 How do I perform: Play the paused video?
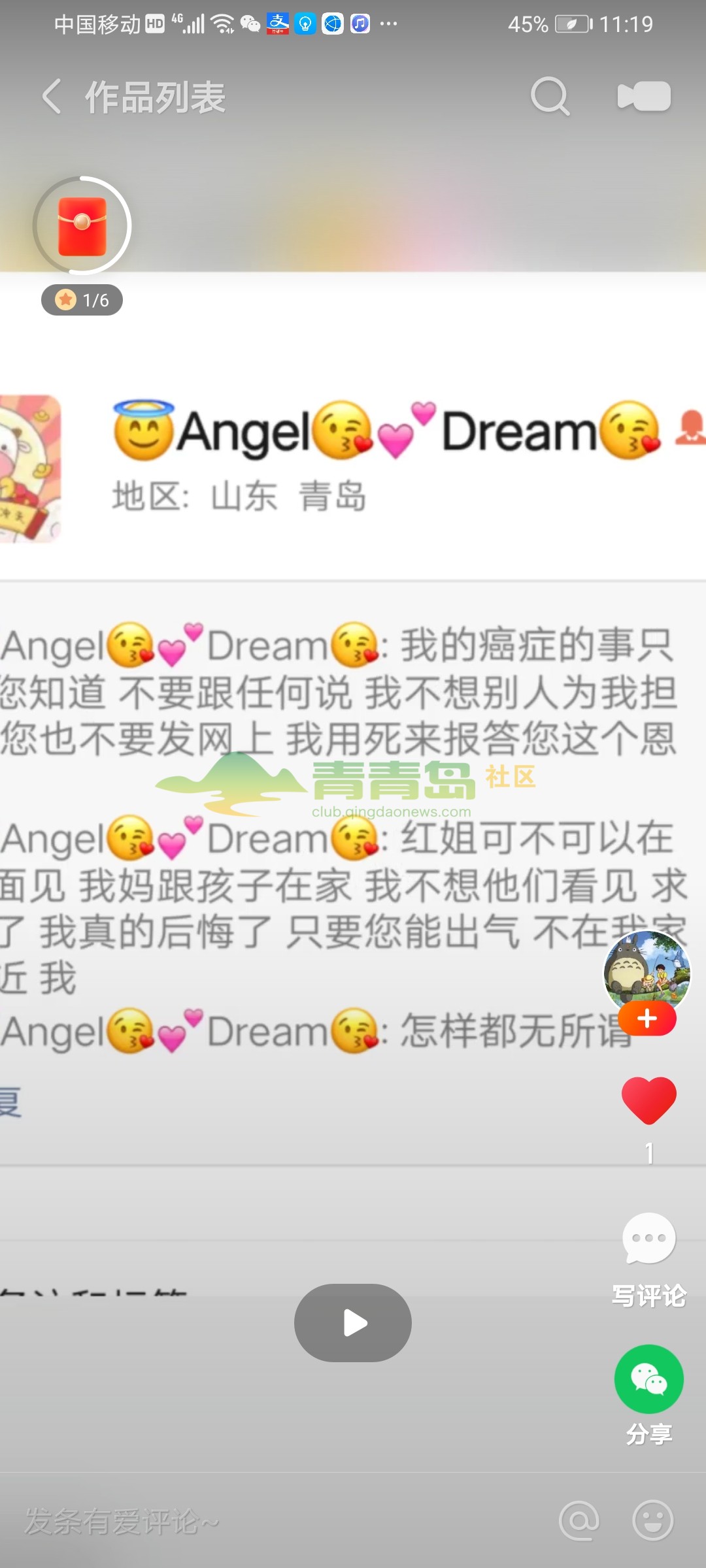pos(353,1323)
